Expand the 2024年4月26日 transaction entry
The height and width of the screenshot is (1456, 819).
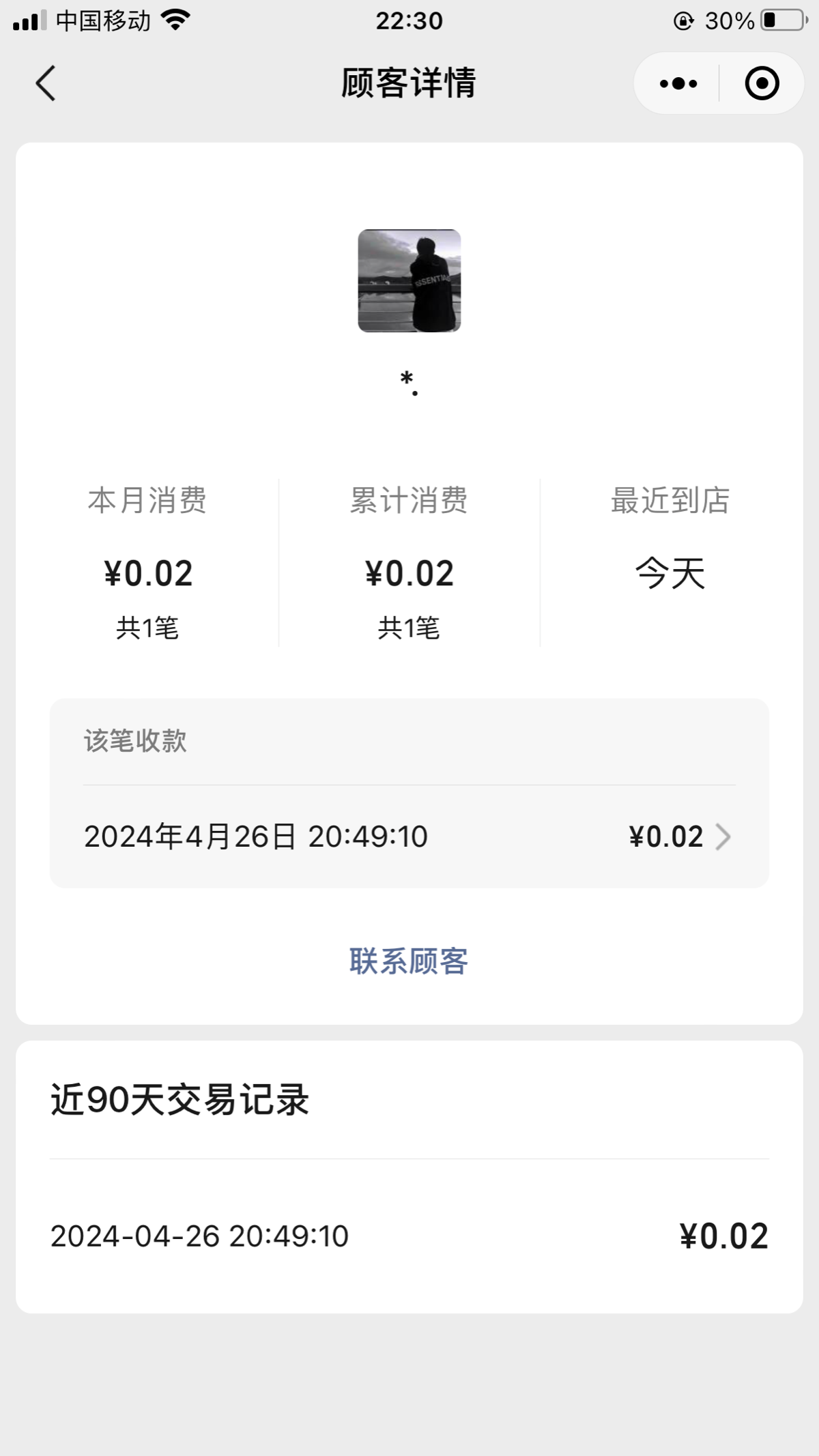409,836
